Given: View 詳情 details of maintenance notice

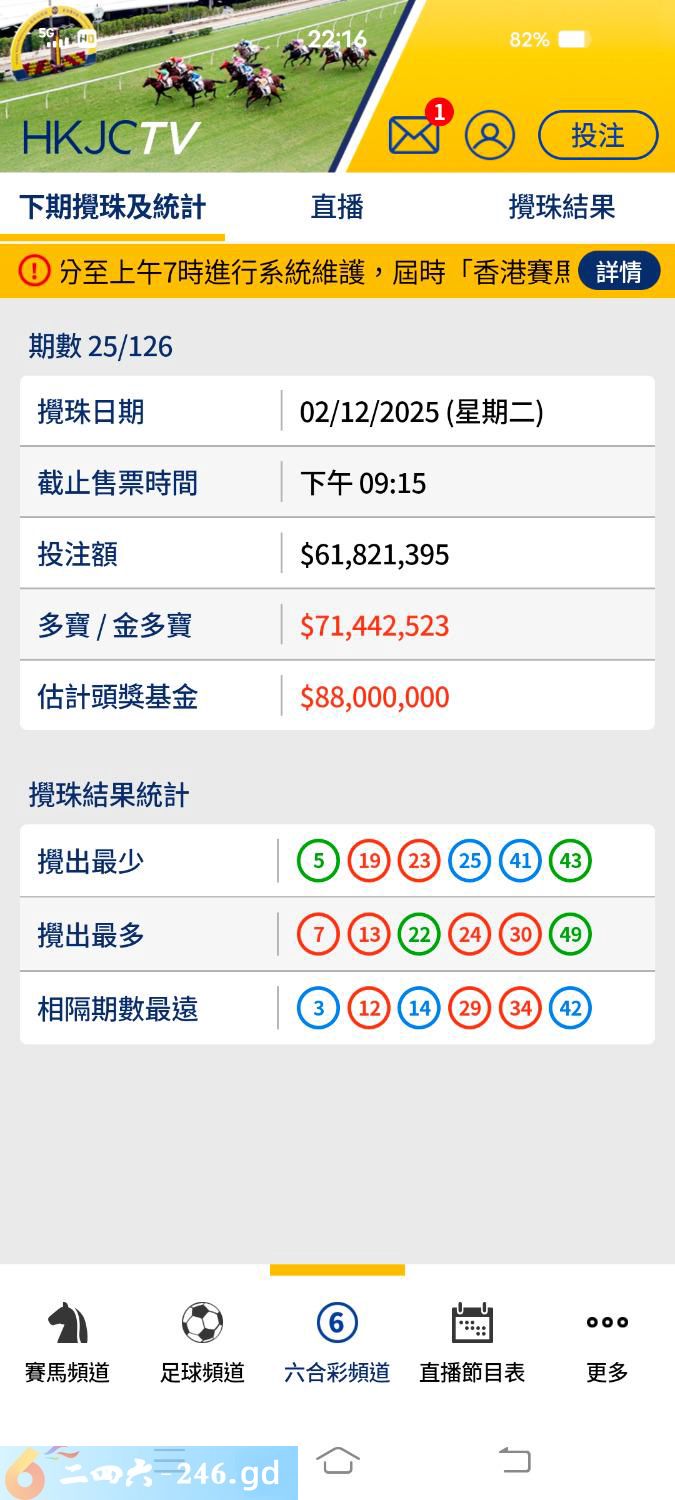Looking at the screenshot, I should (x=619, y=271).
